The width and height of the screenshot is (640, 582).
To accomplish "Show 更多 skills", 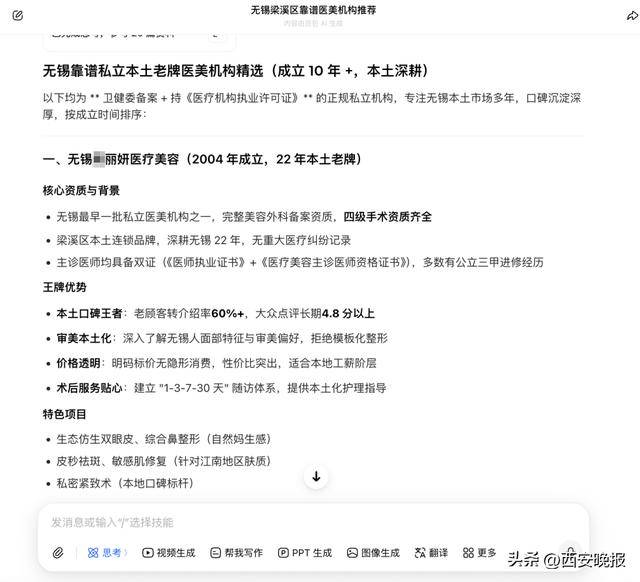I will (480, 552).
